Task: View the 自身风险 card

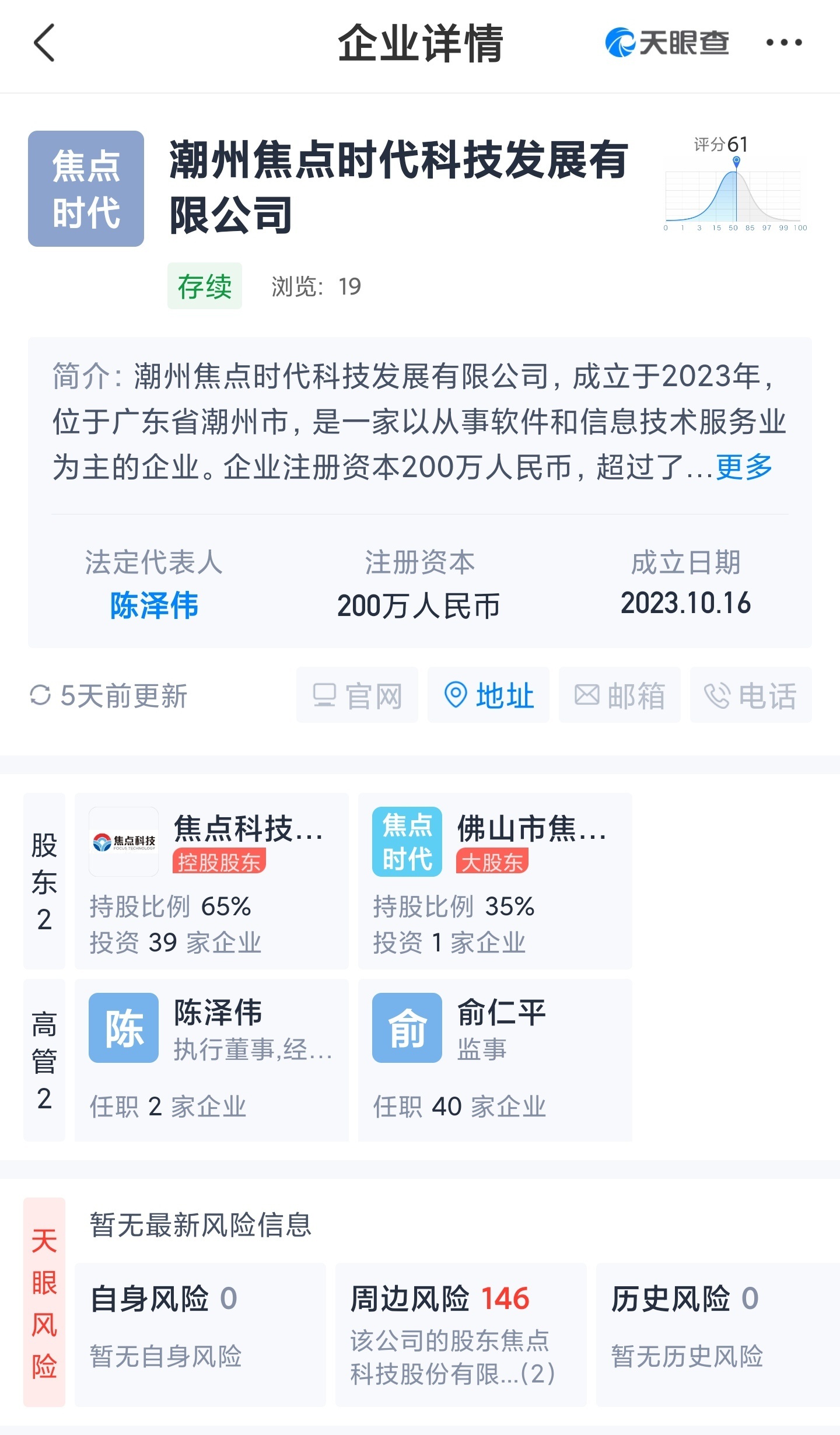Action: 200,1335
